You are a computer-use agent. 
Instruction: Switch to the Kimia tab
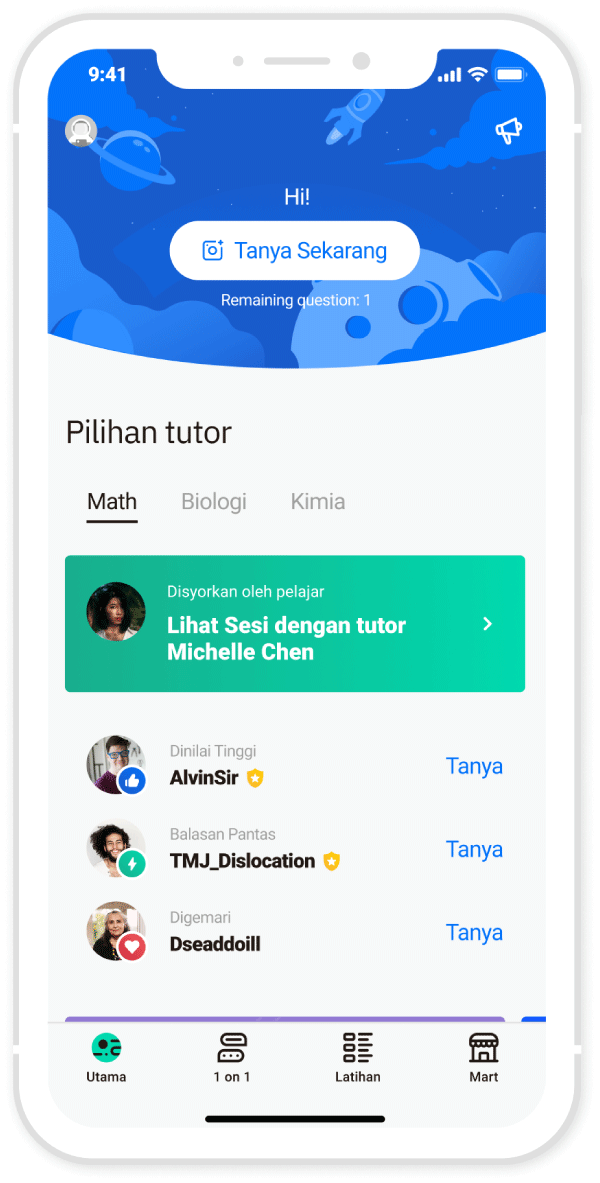click(x=318, y=502)
